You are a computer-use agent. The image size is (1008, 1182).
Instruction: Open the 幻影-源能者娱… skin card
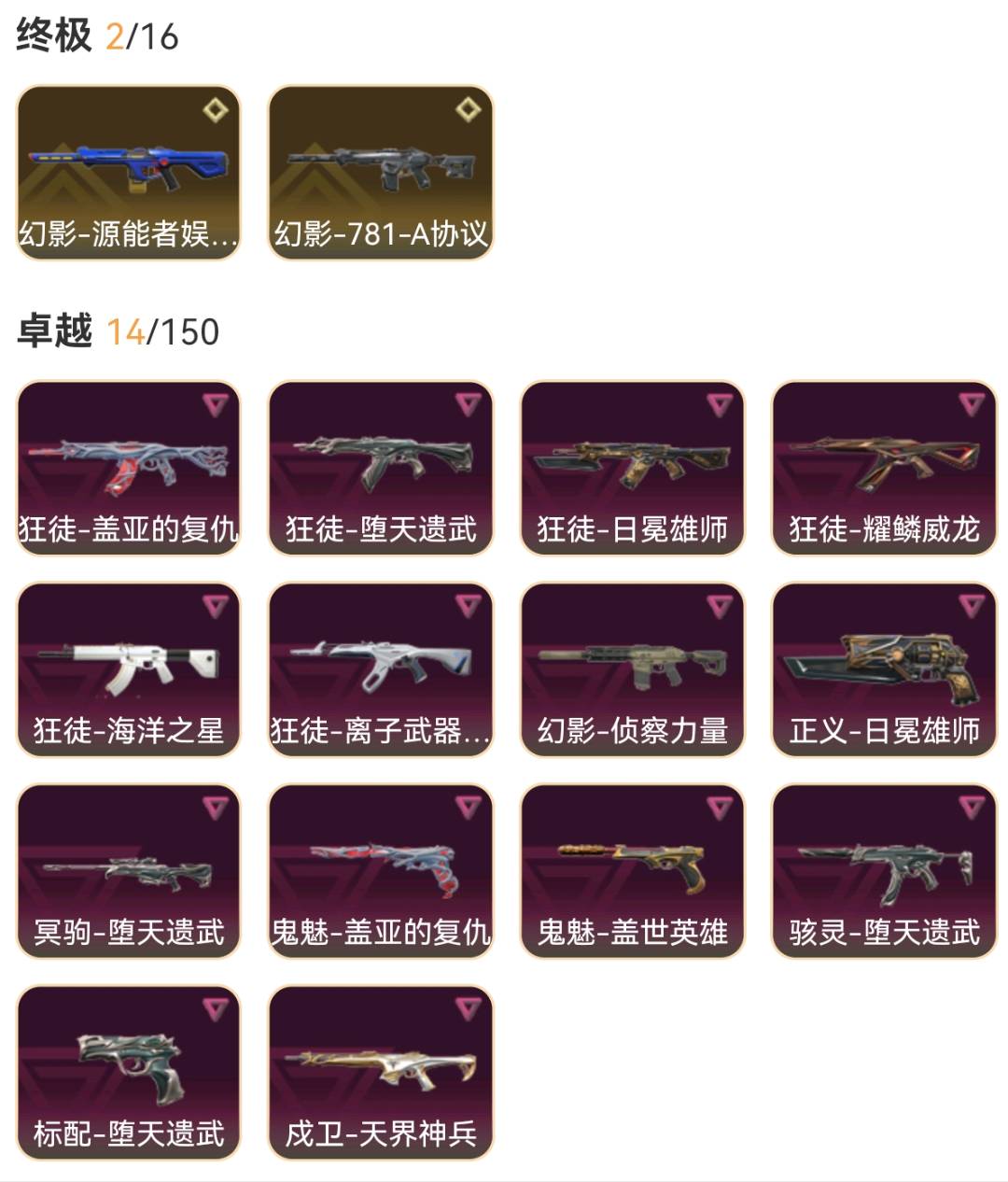pyautogui.click(x=129, y=173)
